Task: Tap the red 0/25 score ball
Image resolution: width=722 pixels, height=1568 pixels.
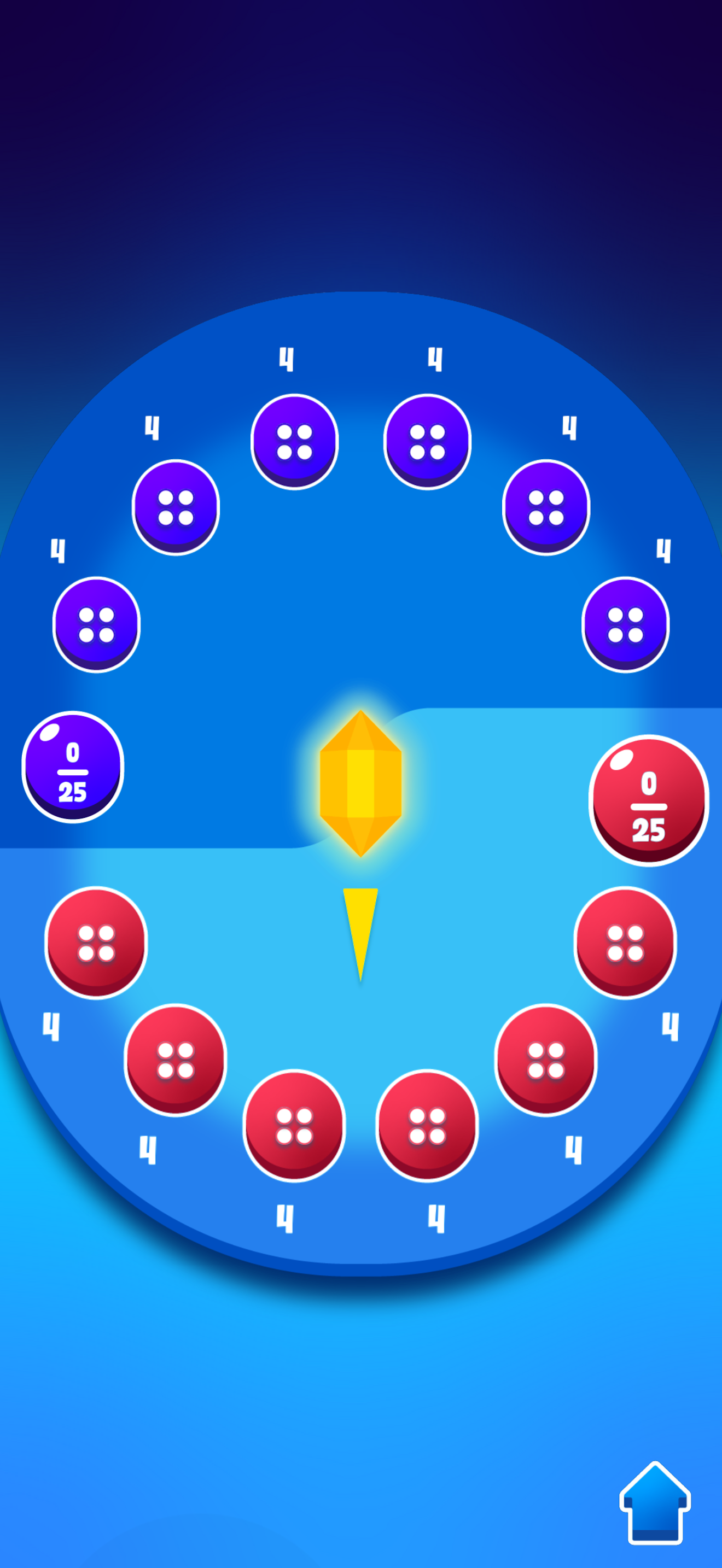Action: 648,800
